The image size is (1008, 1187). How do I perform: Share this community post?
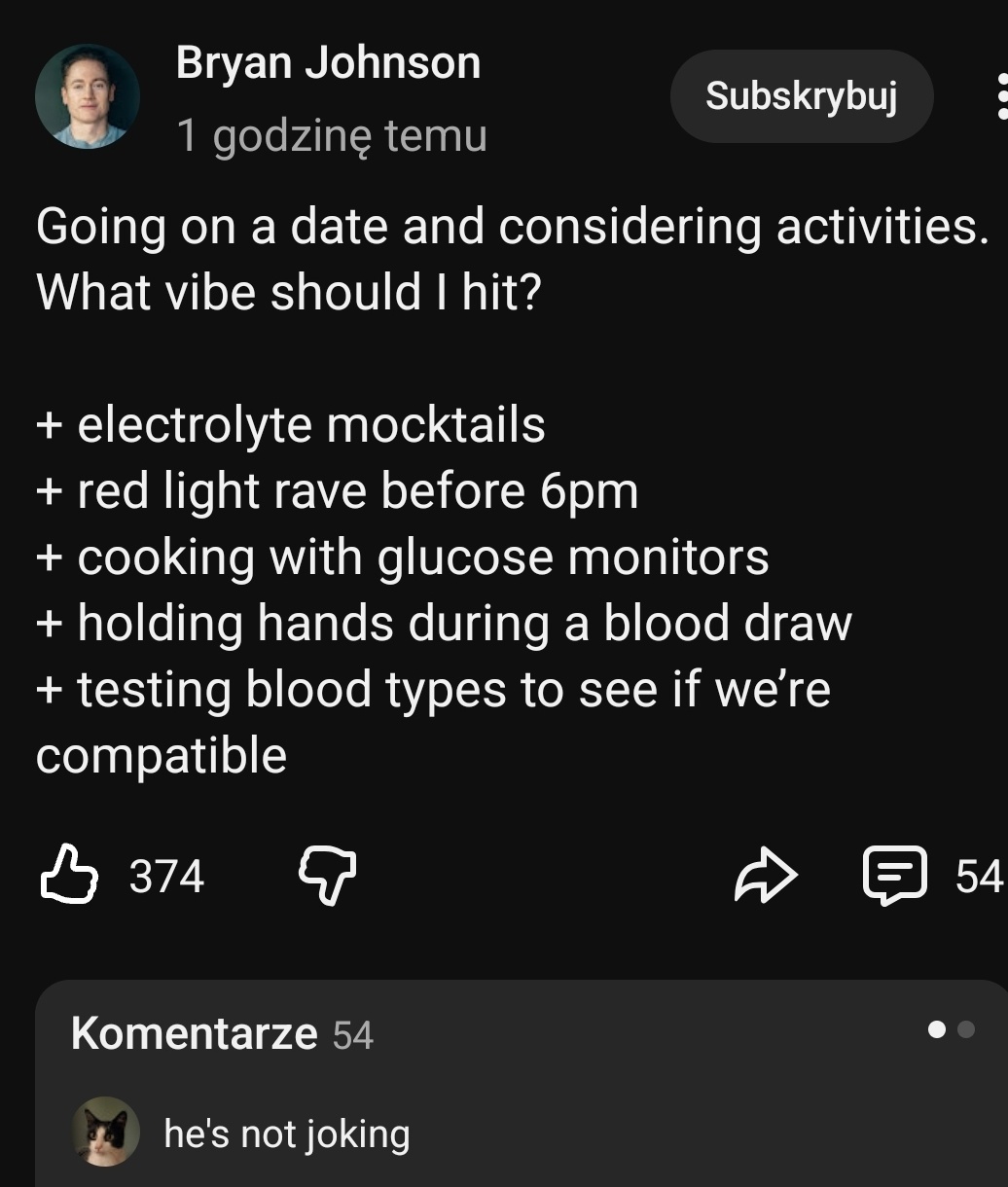[765, 875]
